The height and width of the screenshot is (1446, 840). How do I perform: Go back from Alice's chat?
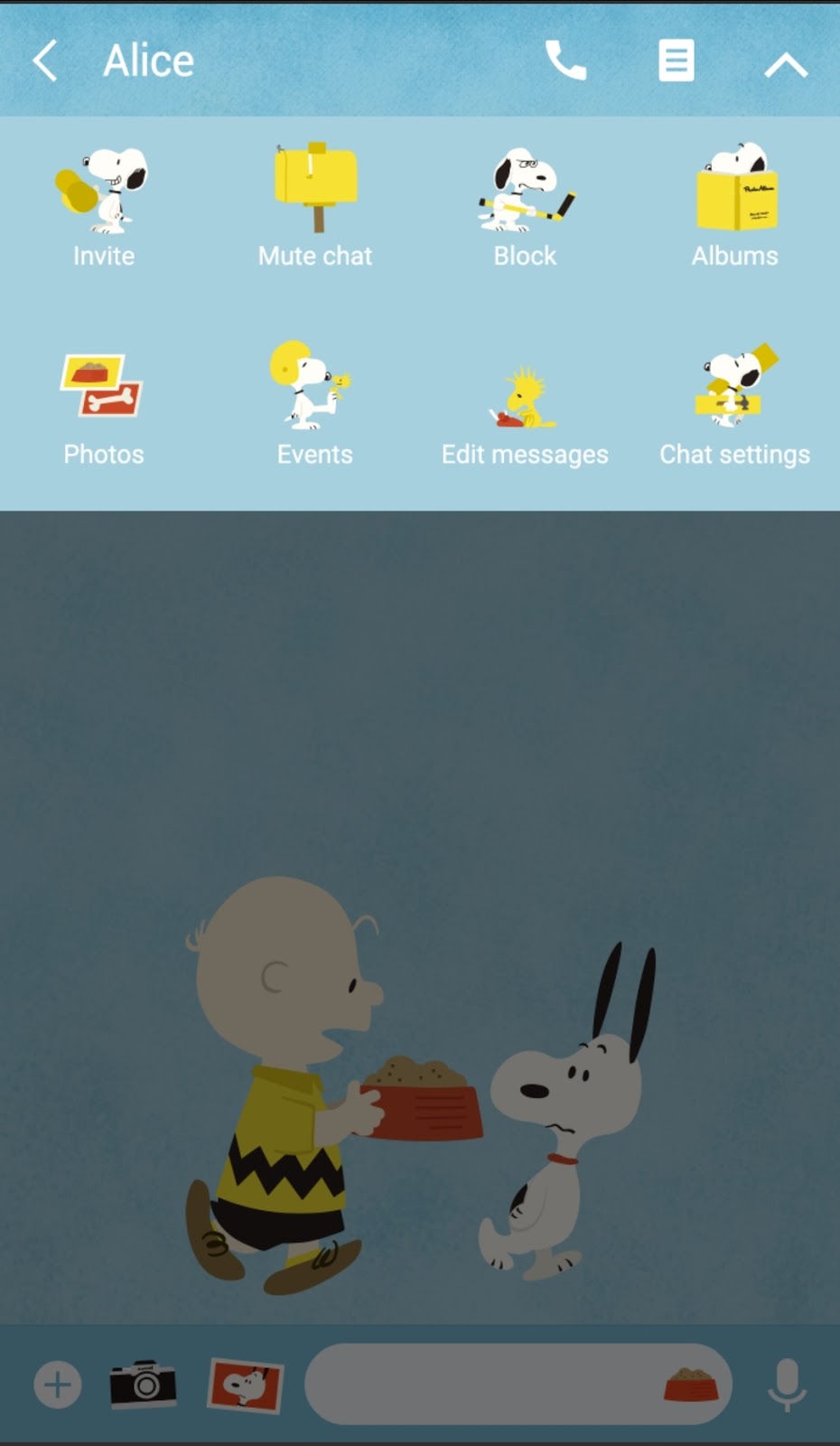45,61
